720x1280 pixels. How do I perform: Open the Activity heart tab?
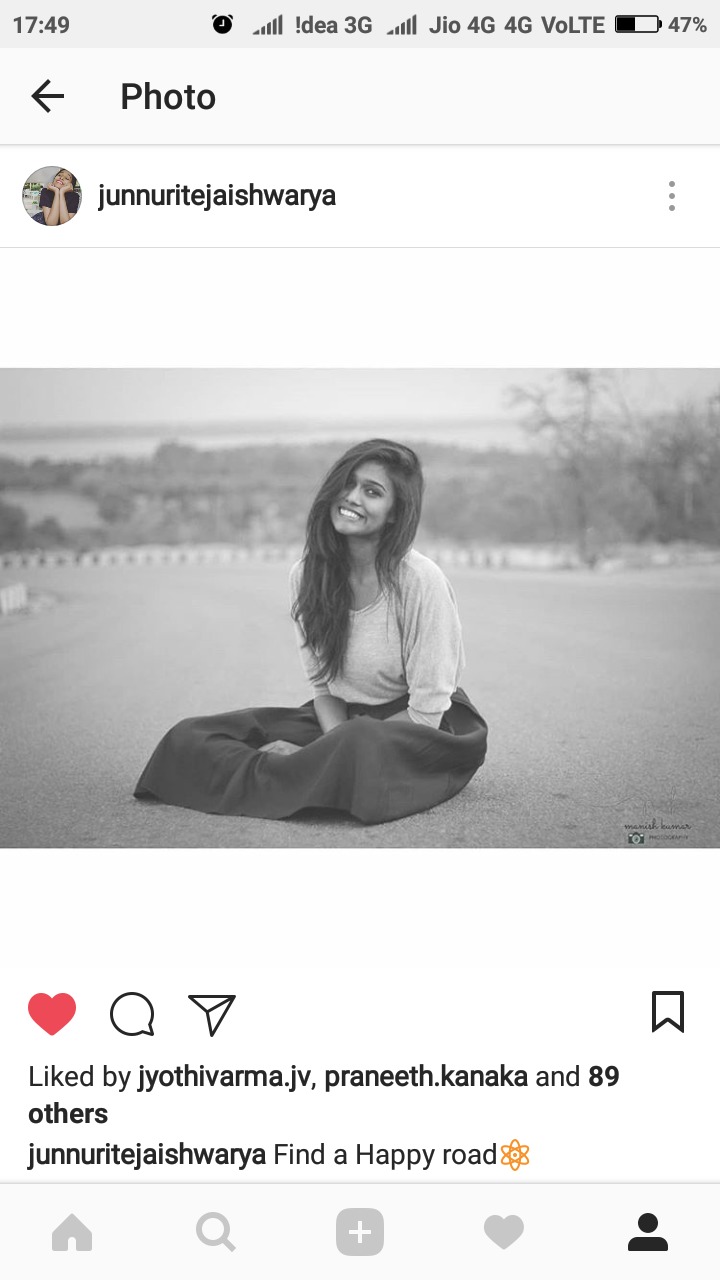tap(504, 1232)
